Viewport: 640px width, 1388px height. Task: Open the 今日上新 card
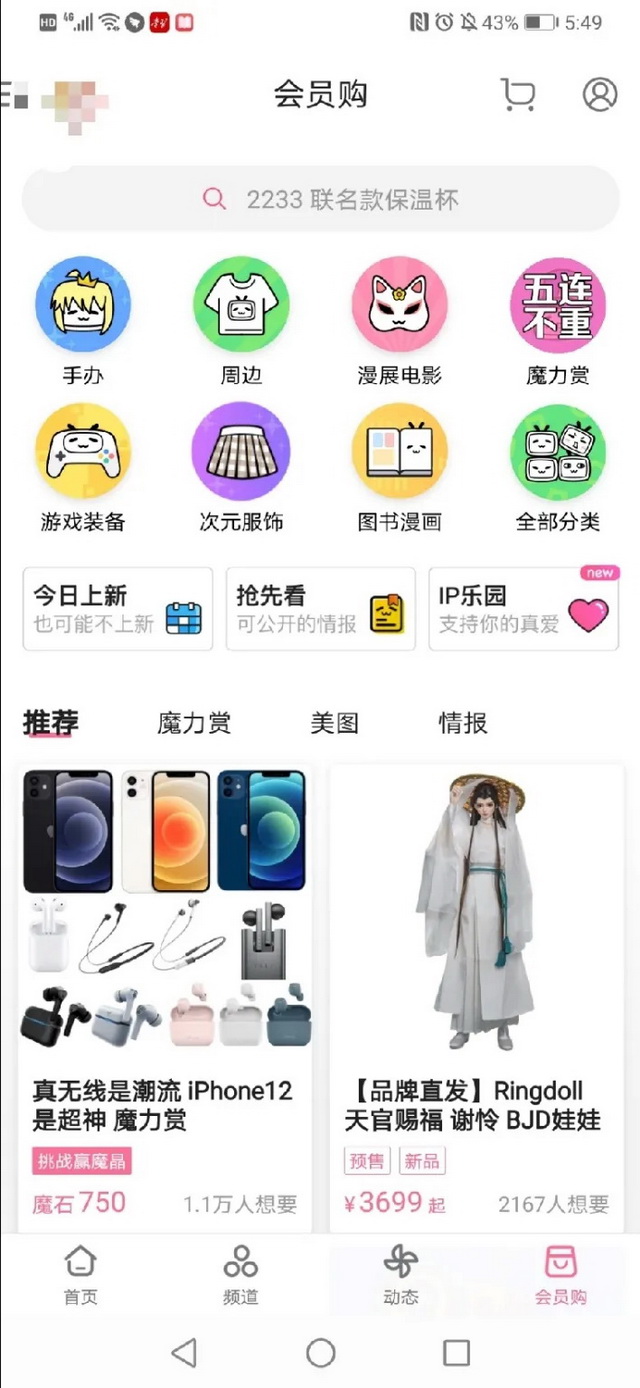[118, 609]
